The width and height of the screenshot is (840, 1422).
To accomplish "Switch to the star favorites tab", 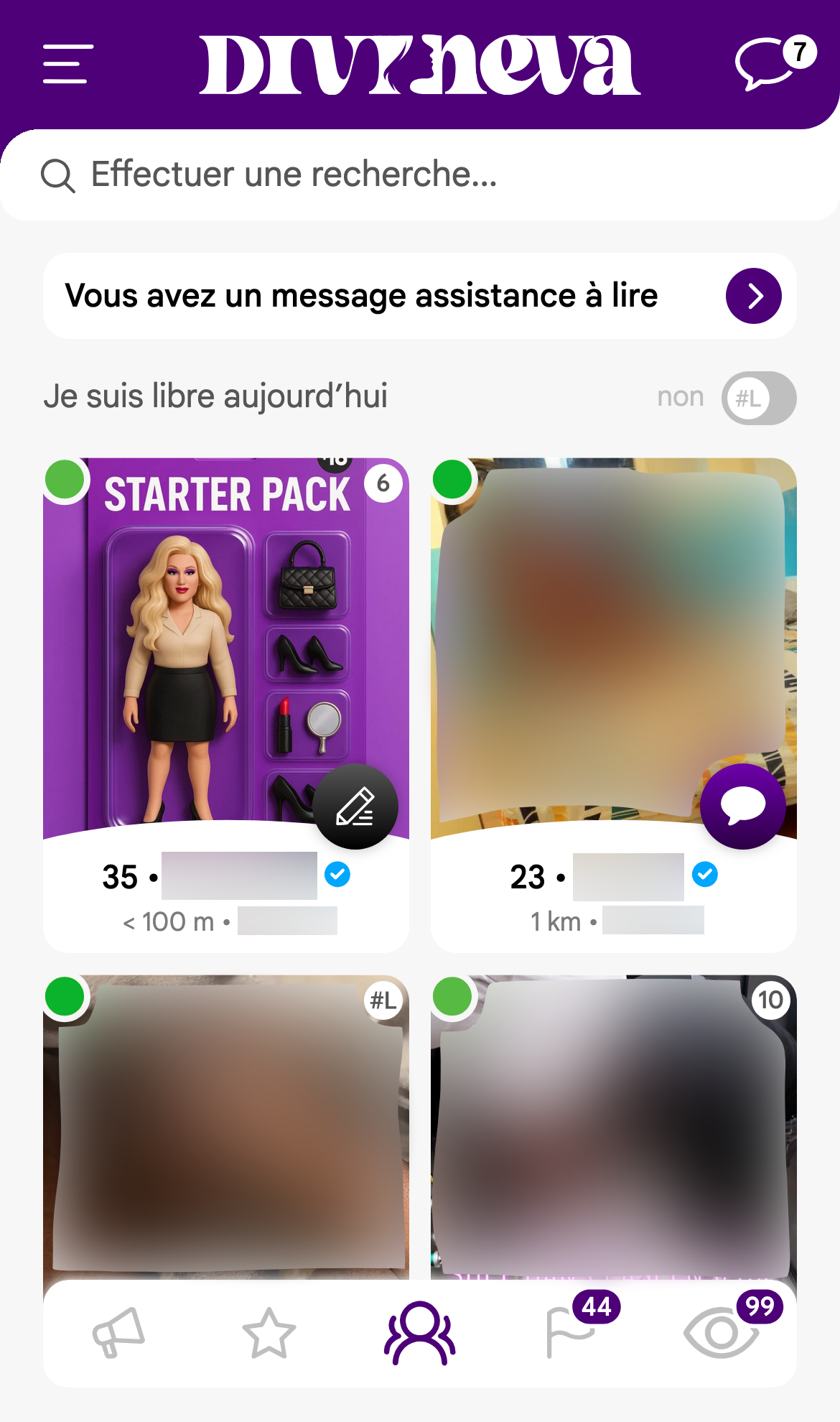I will pyautogui.click(x=269, y=1333).
